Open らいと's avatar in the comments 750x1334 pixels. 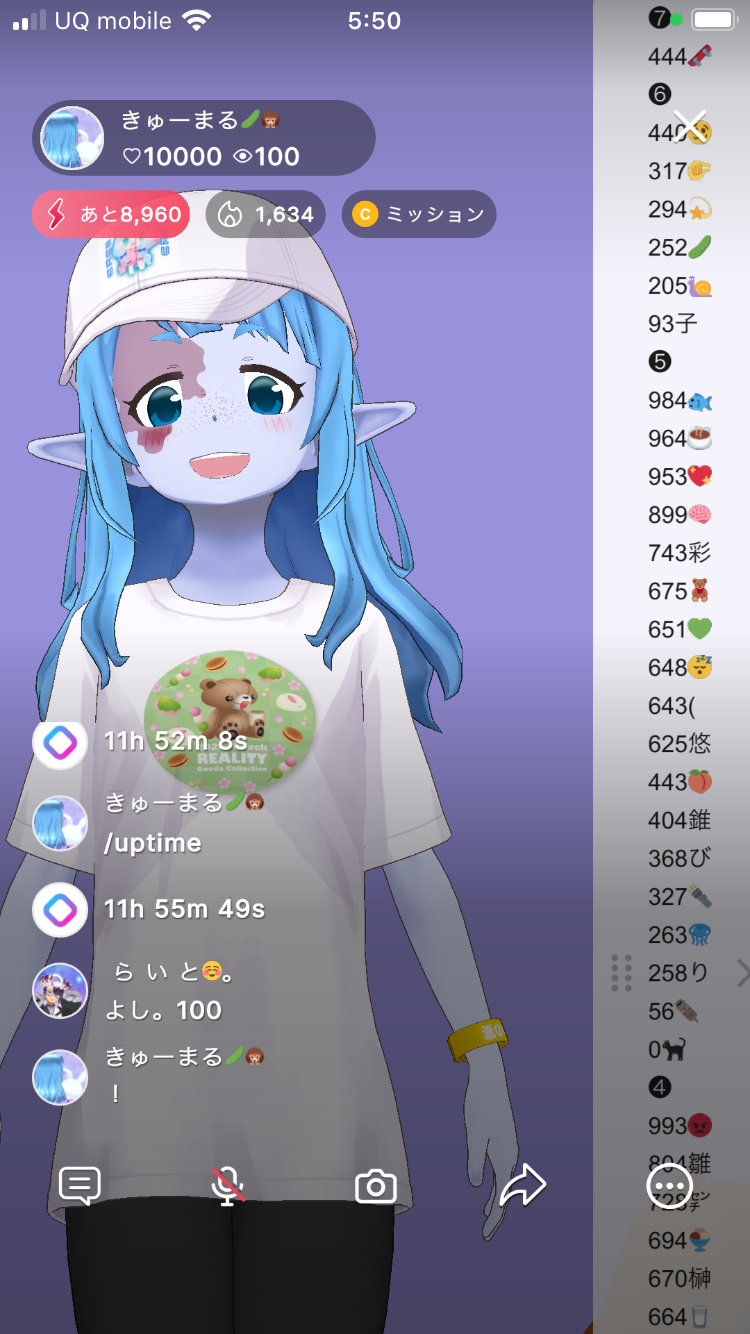pyautogui.click(x=60, y=990)
